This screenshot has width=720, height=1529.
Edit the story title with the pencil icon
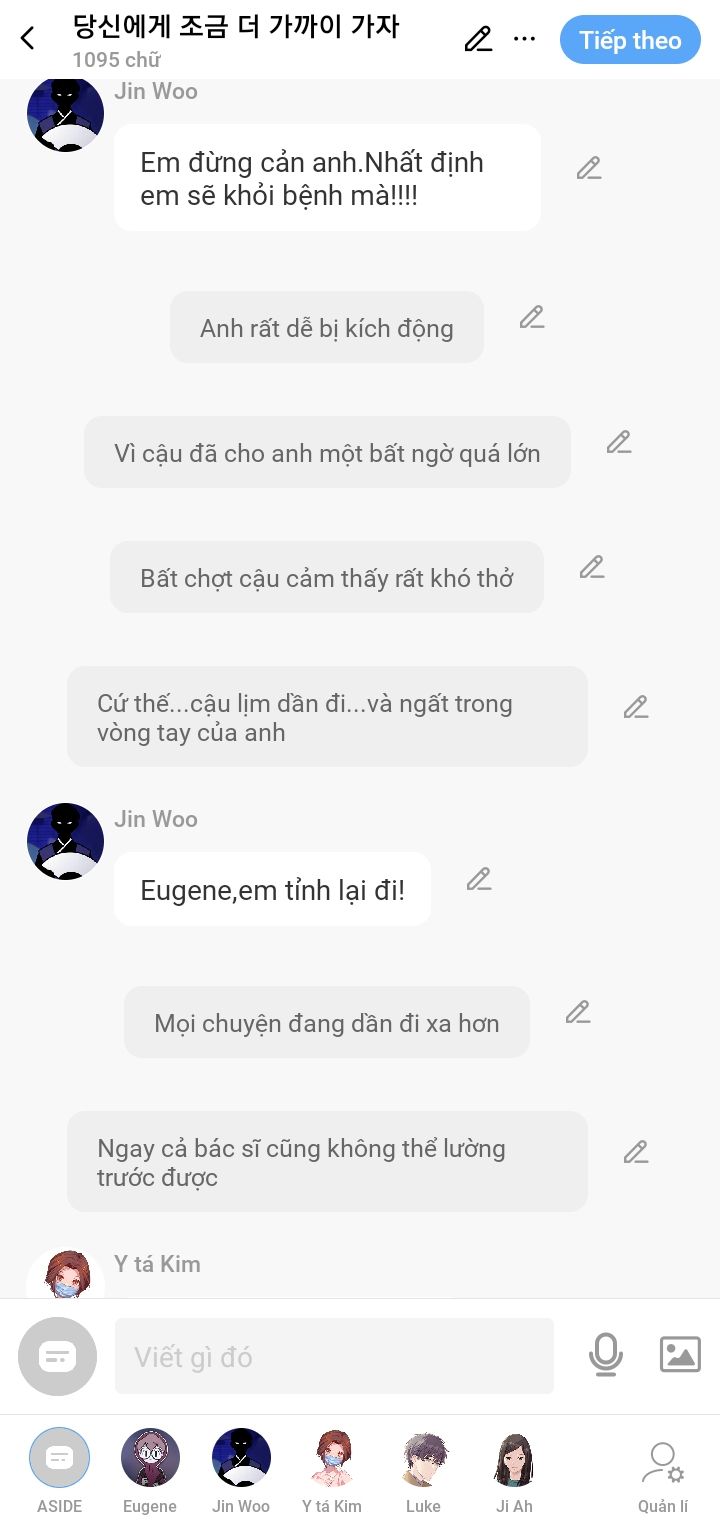click(478, 39)
